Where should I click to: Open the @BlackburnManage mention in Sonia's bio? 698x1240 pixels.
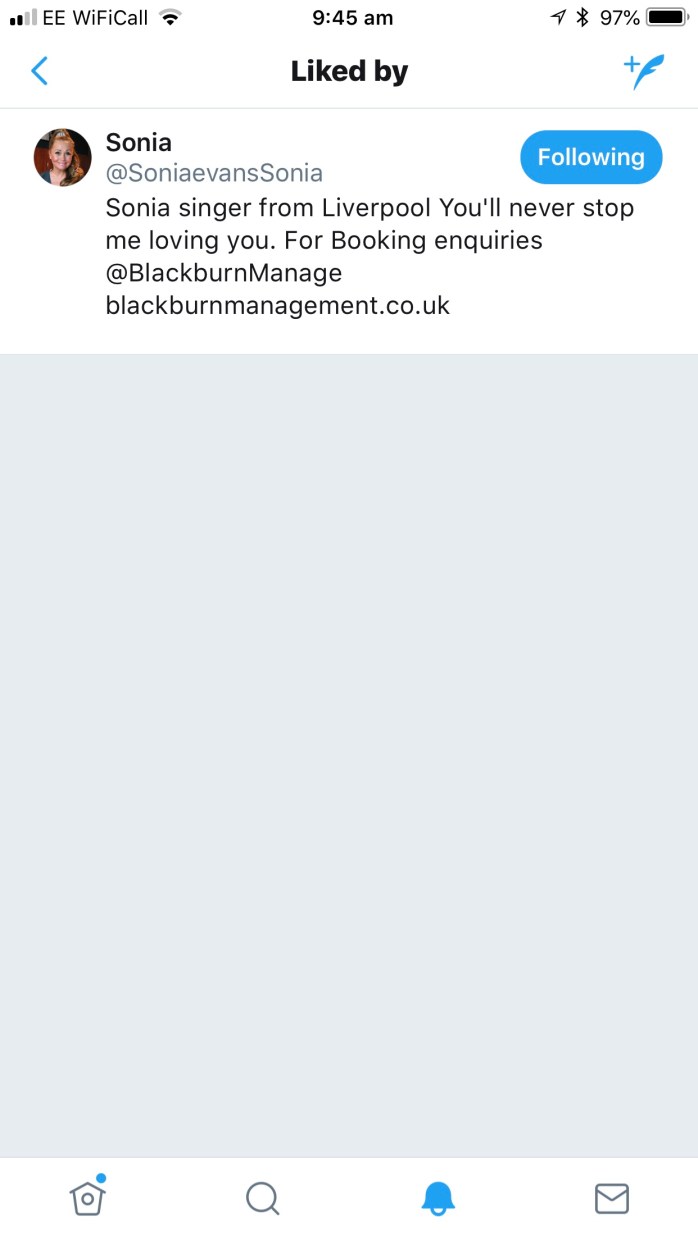point(223,273)
